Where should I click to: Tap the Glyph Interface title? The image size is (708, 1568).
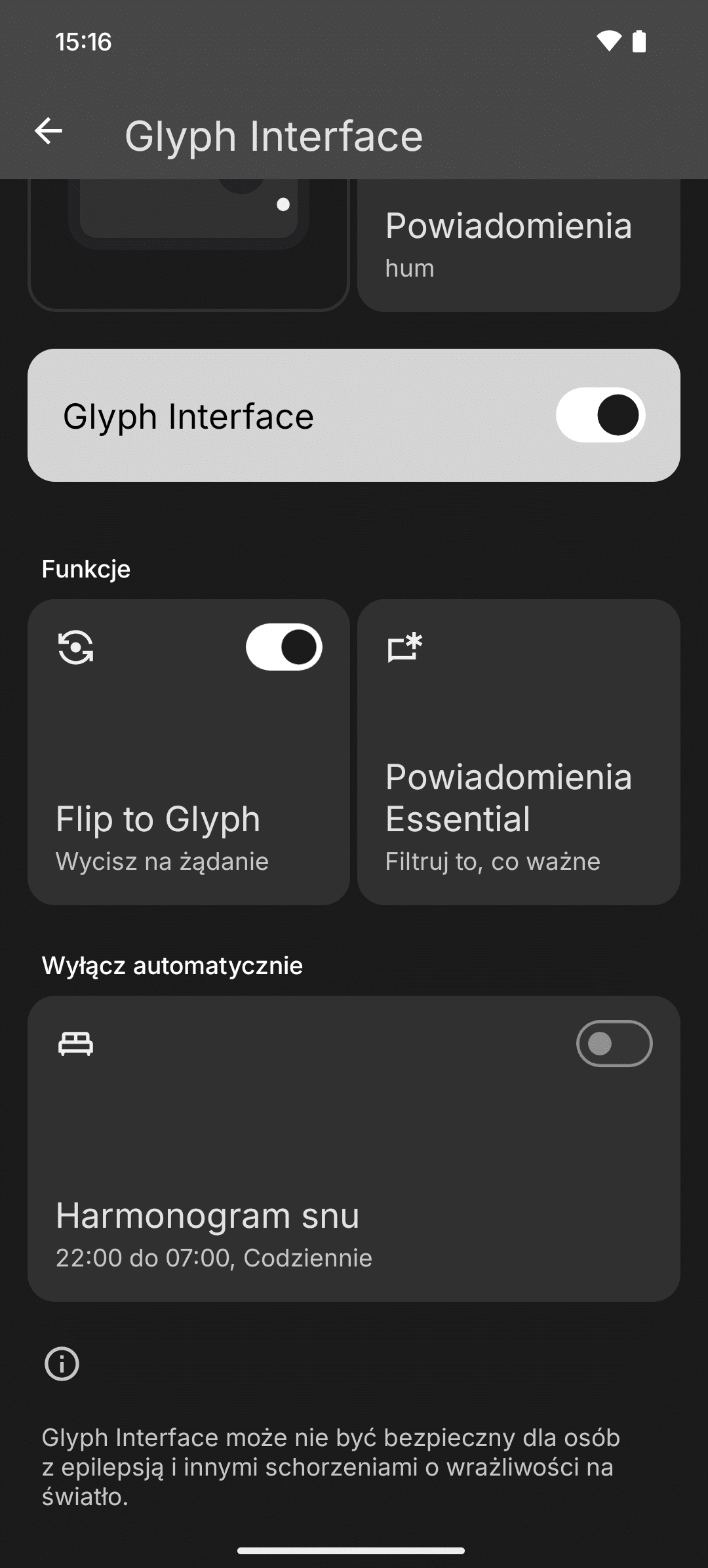click(274, 135)
